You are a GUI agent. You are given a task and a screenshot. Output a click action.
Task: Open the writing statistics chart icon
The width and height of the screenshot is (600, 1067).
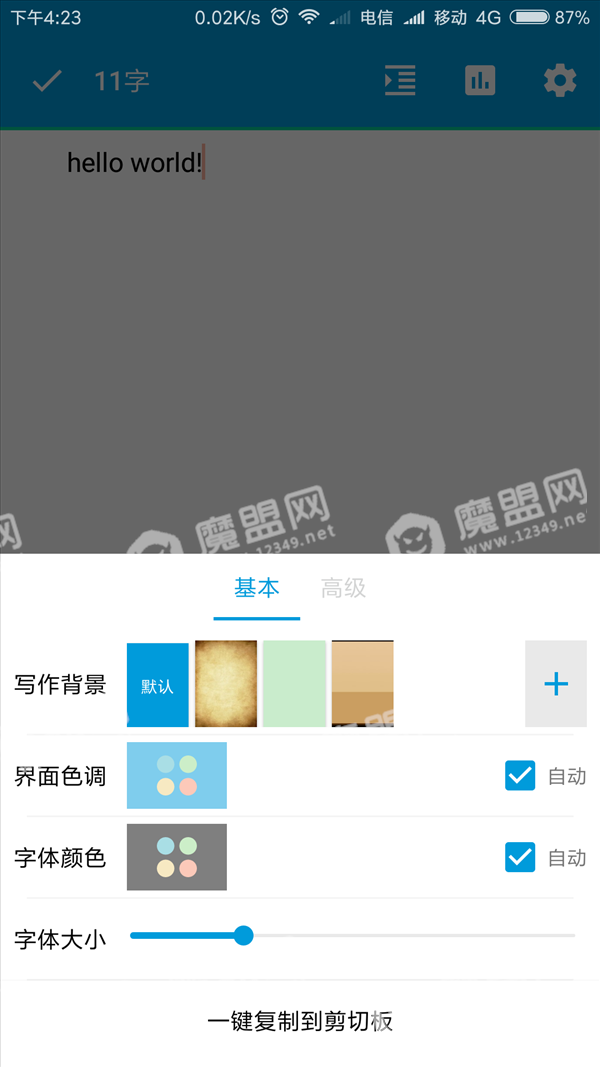(480, 81)
